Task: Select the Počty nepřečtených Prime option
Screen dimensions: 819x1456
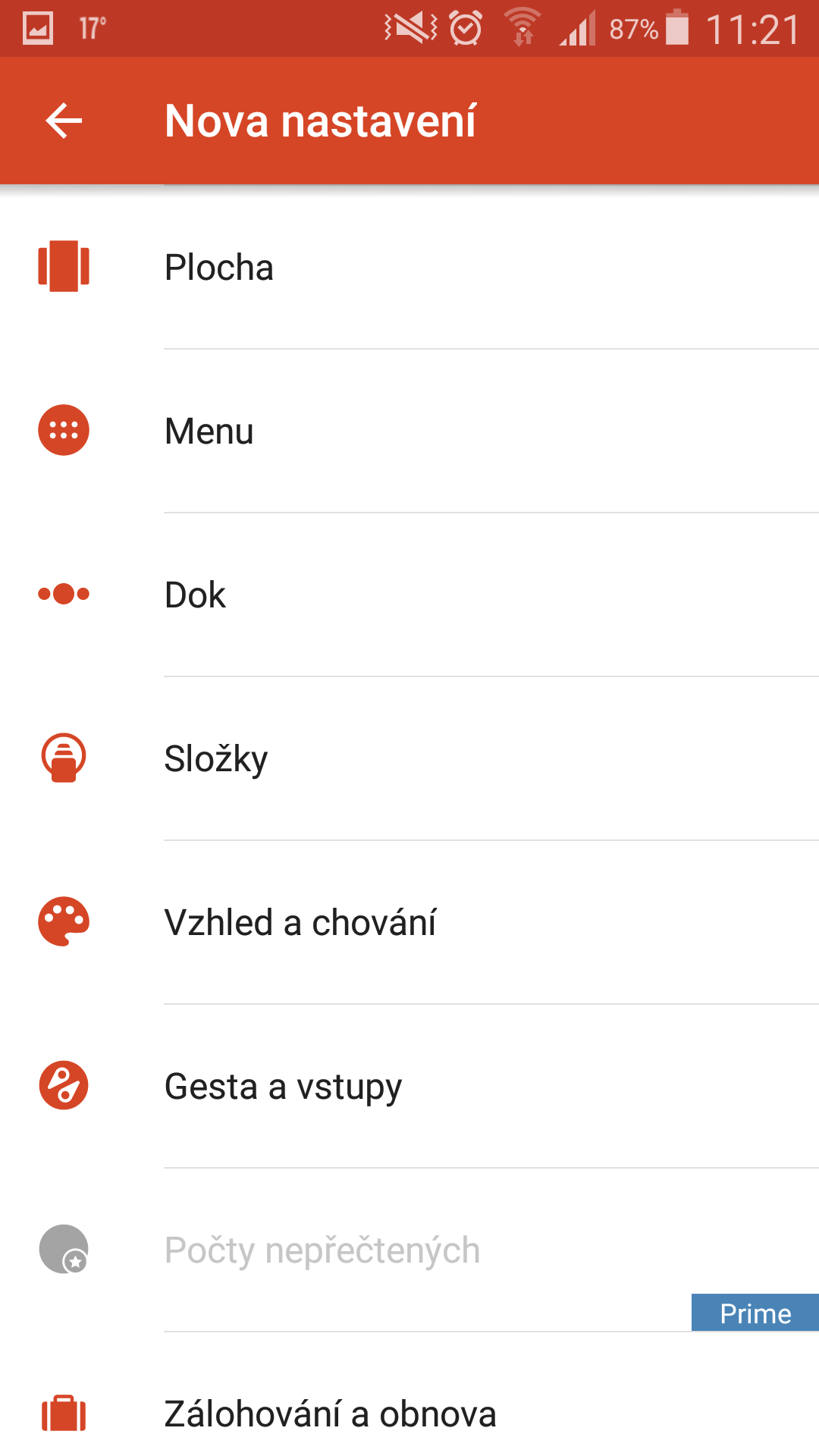Action: coord(409,1250)
